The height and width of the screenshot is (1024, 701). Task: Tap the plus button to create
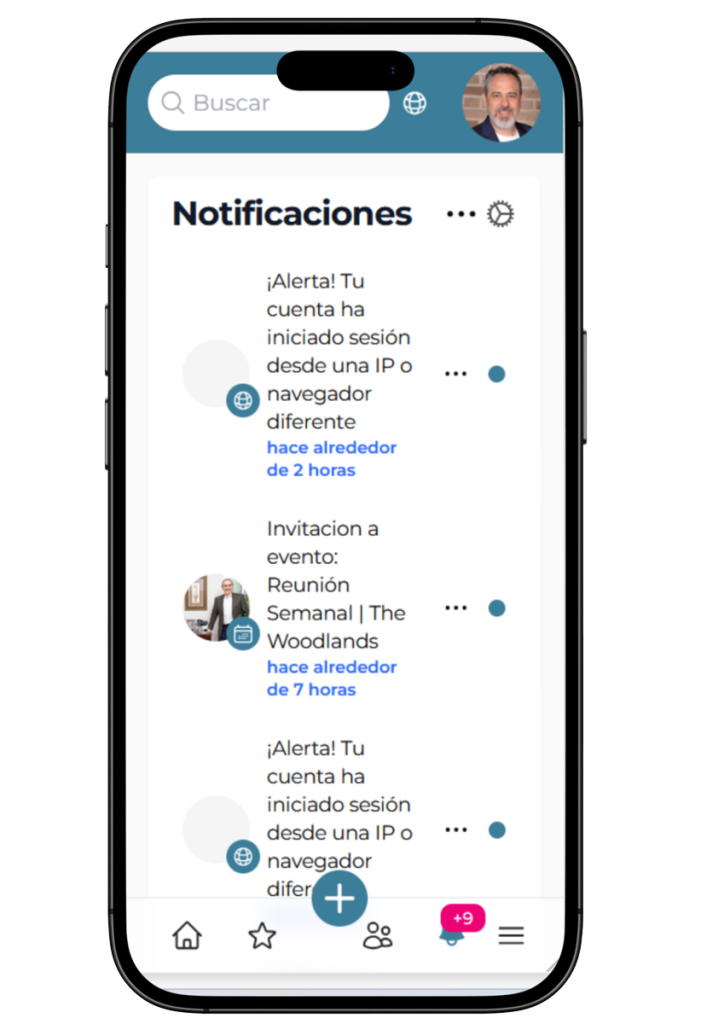[340, 898]
